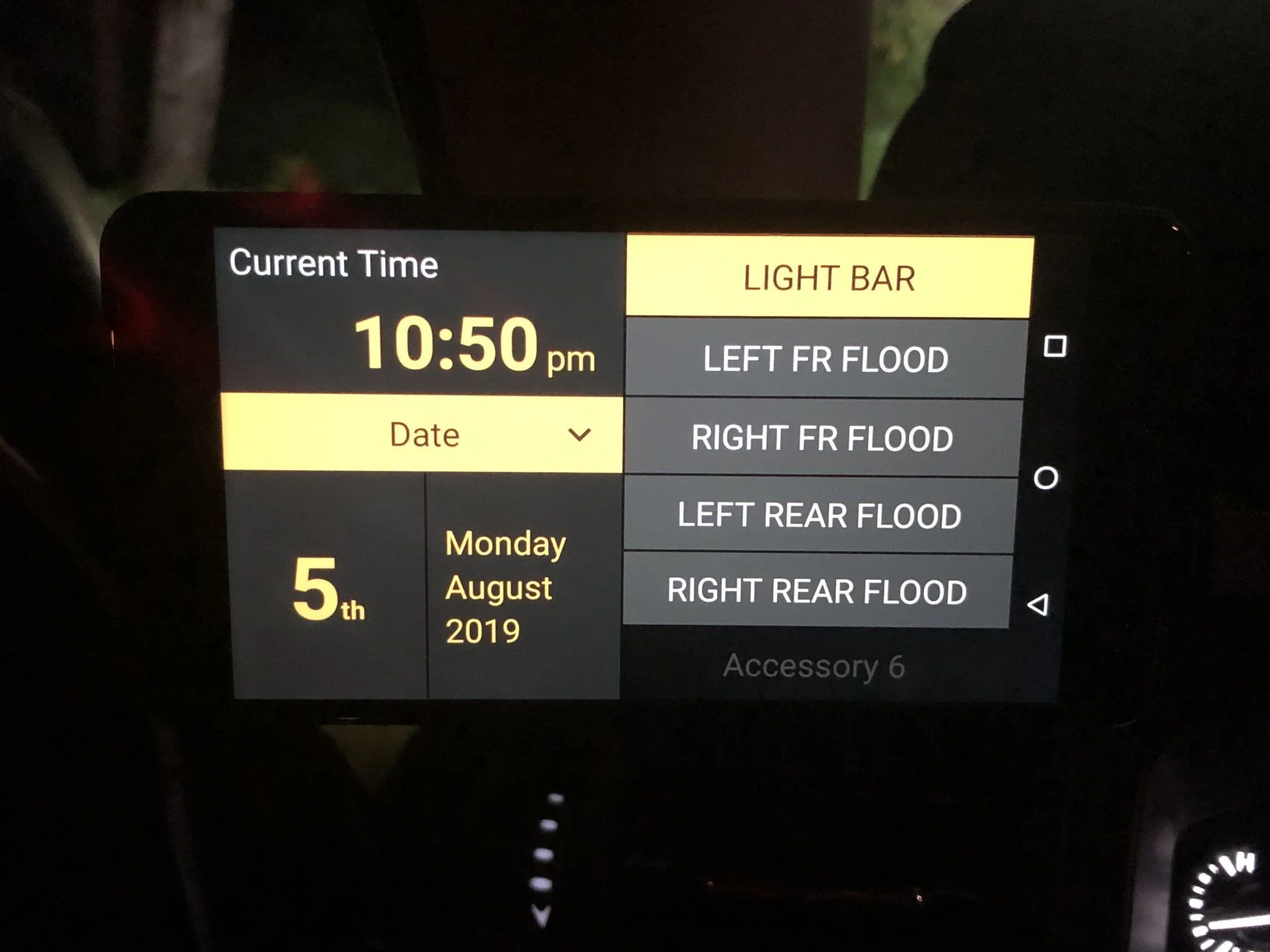Tap the Accessory 6 button
This screenshot has width=1270, height=952.
pyautogui.click(x=814, y=665)
